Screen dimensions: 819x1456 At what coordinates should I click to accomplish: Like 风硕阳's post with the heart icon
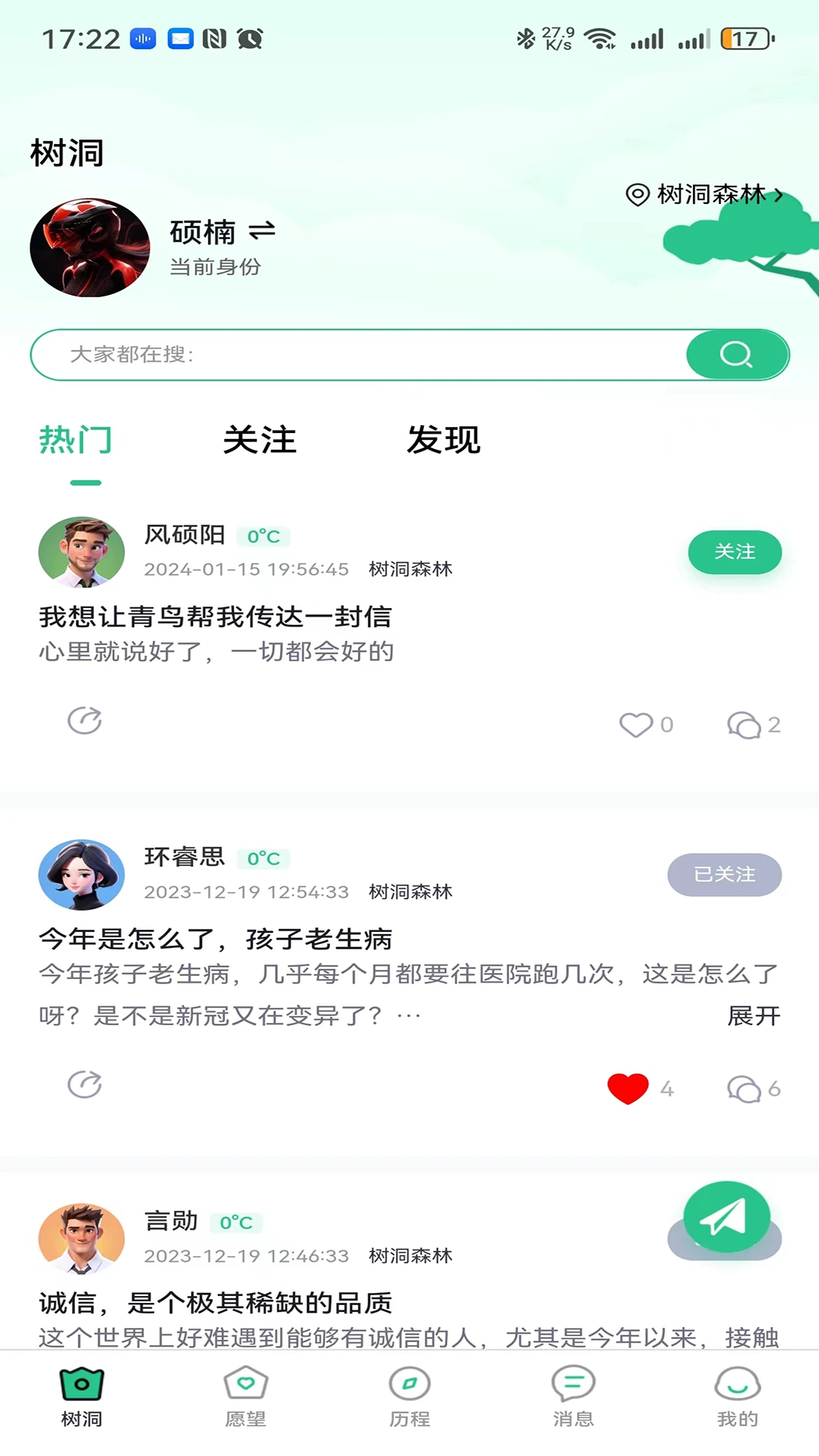point(637,724)
